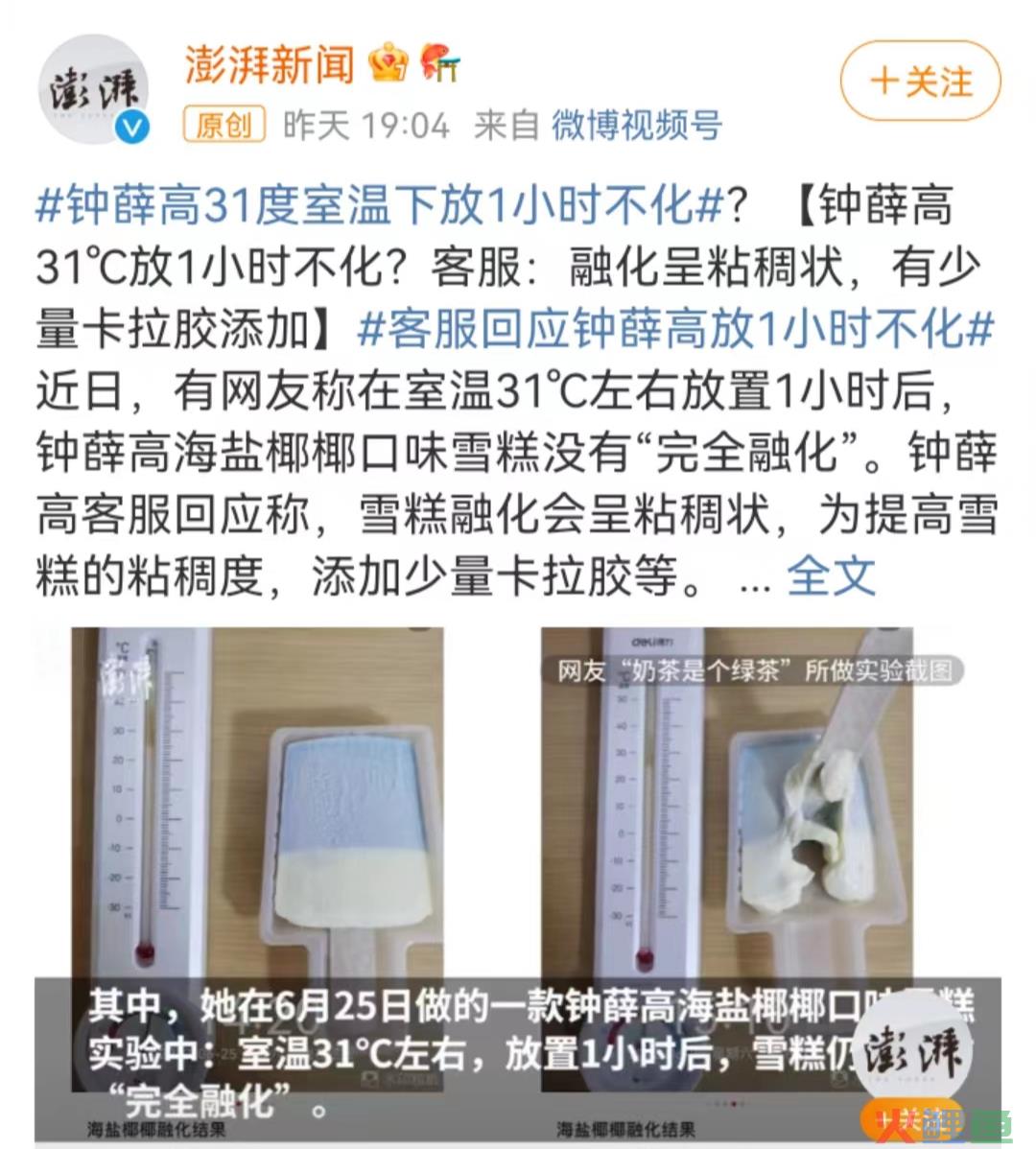1036x1149 pixels.
Task: Open hashtag #客服回应钟薛高放1小时不化#
Action: pyautogui.click(x=674, y=330)
